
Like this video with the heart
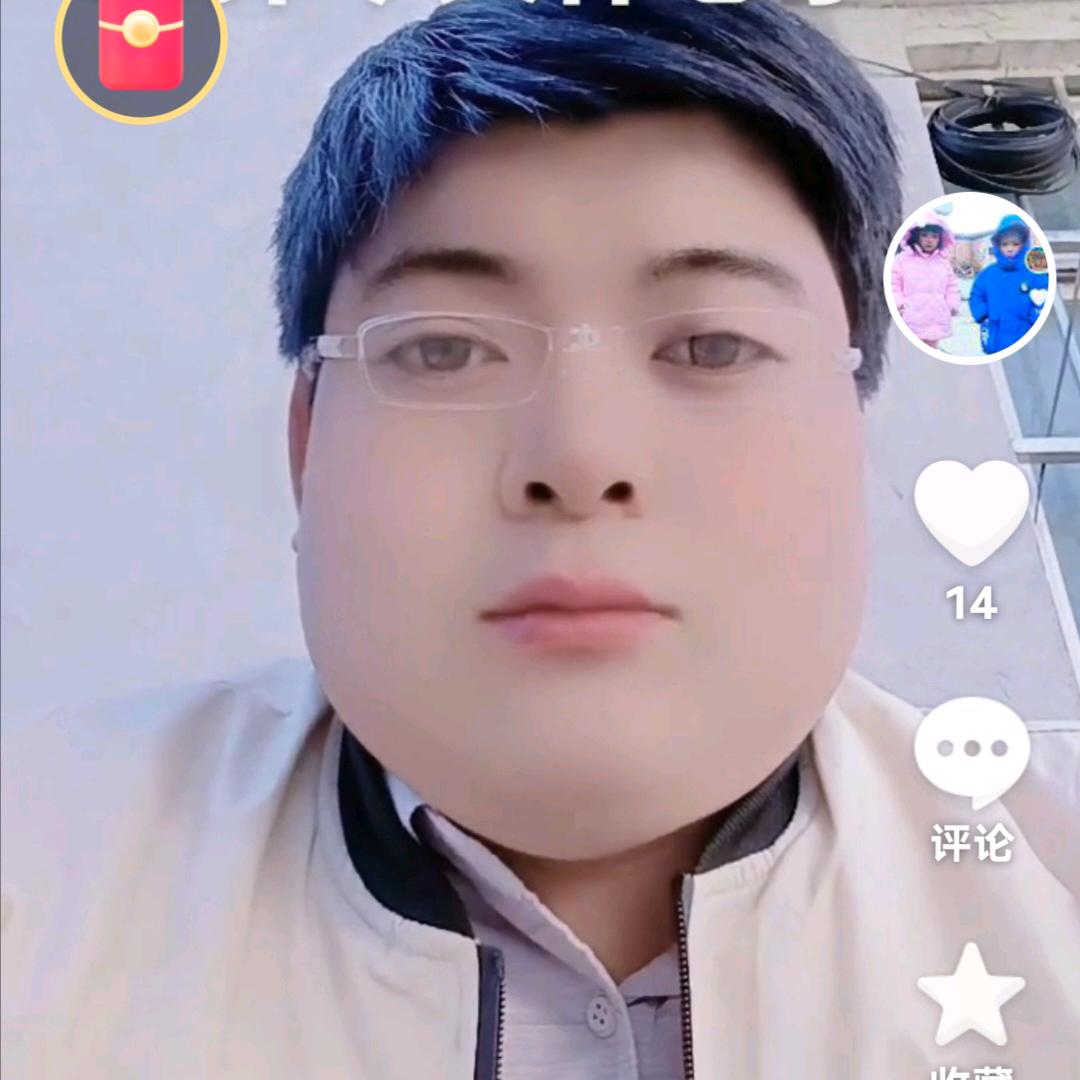971,512
